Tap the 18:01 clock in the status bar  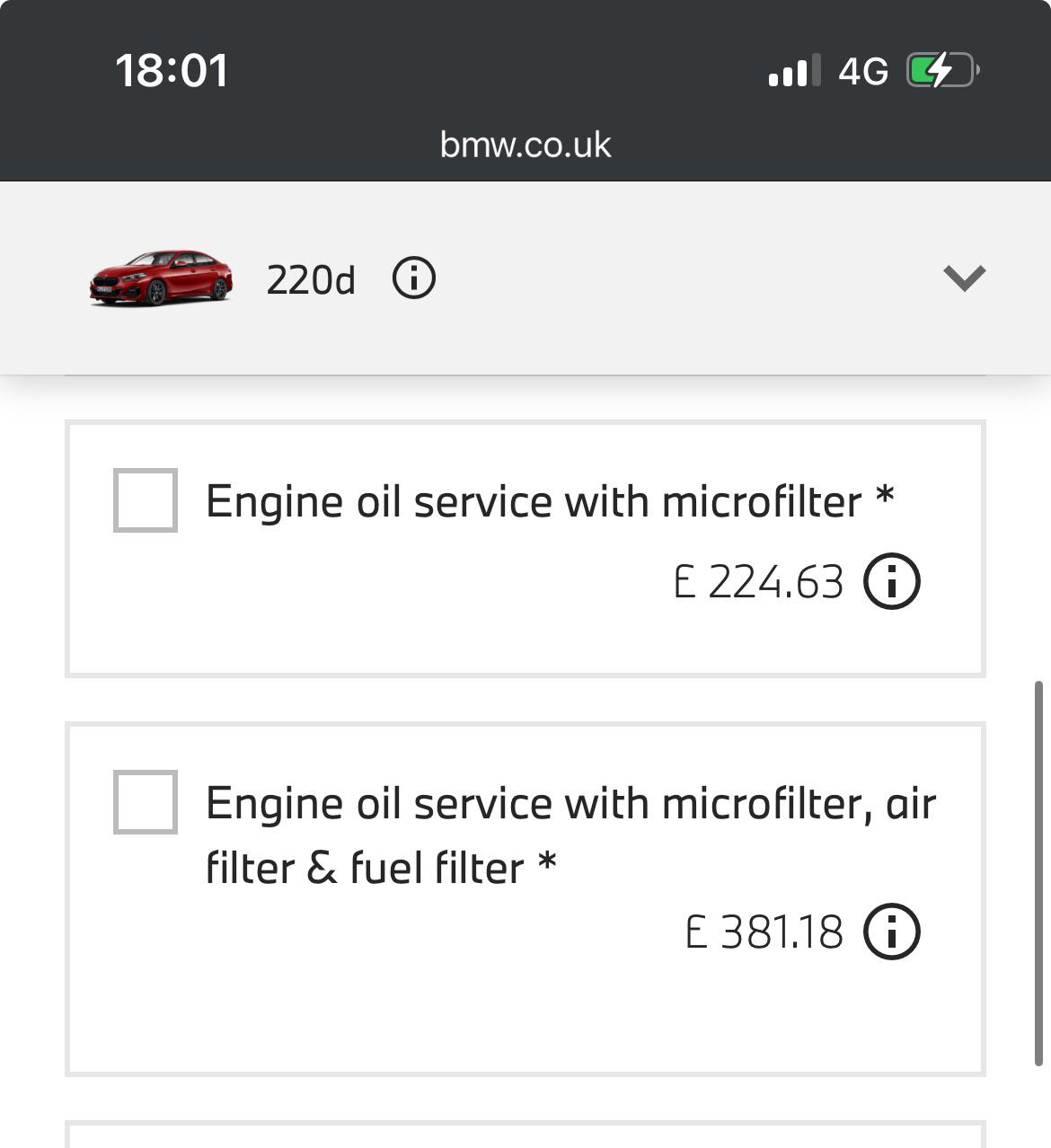point(172,69)
